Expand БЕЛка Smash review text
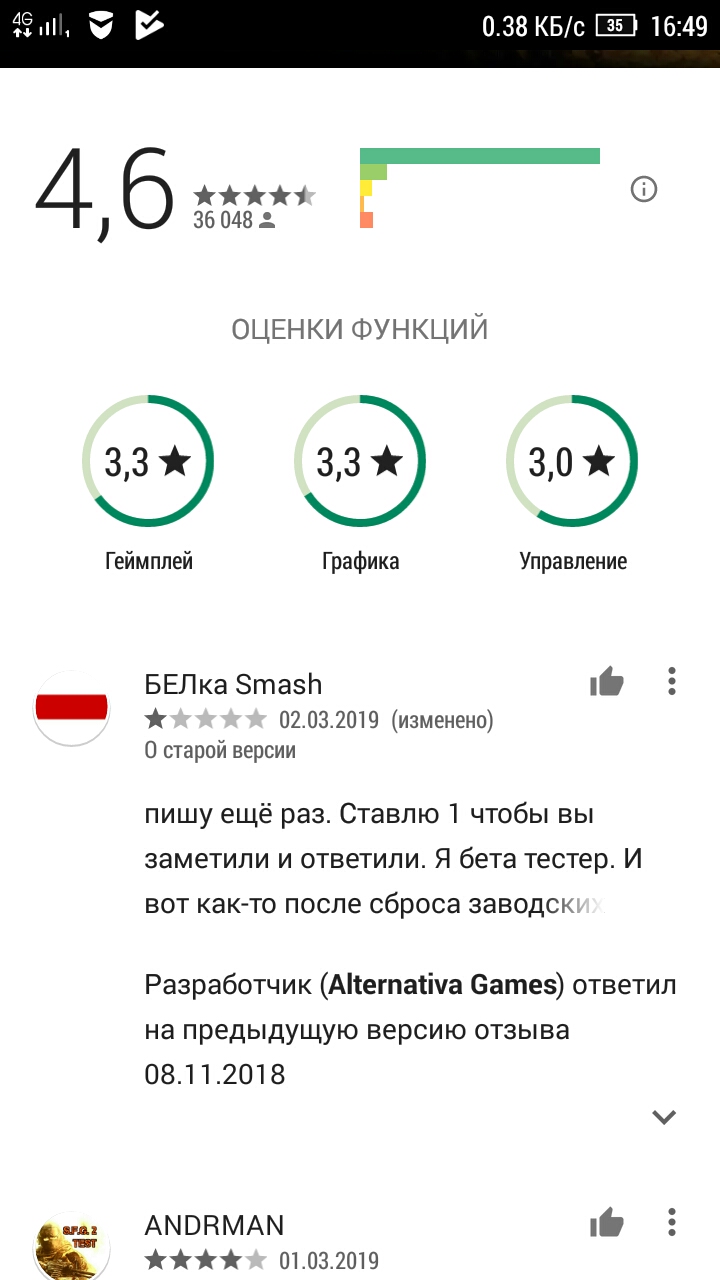The width and height of the screenshot is (720, 1280). click(380, 860)
